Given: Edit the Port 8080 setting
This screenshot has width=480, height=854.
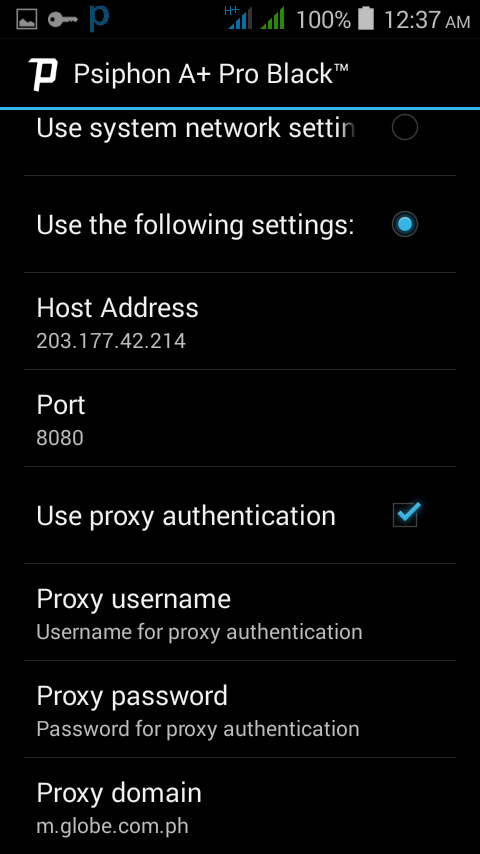Looking at the screenshot, I should pyautogui.click(x=240, y=418).
